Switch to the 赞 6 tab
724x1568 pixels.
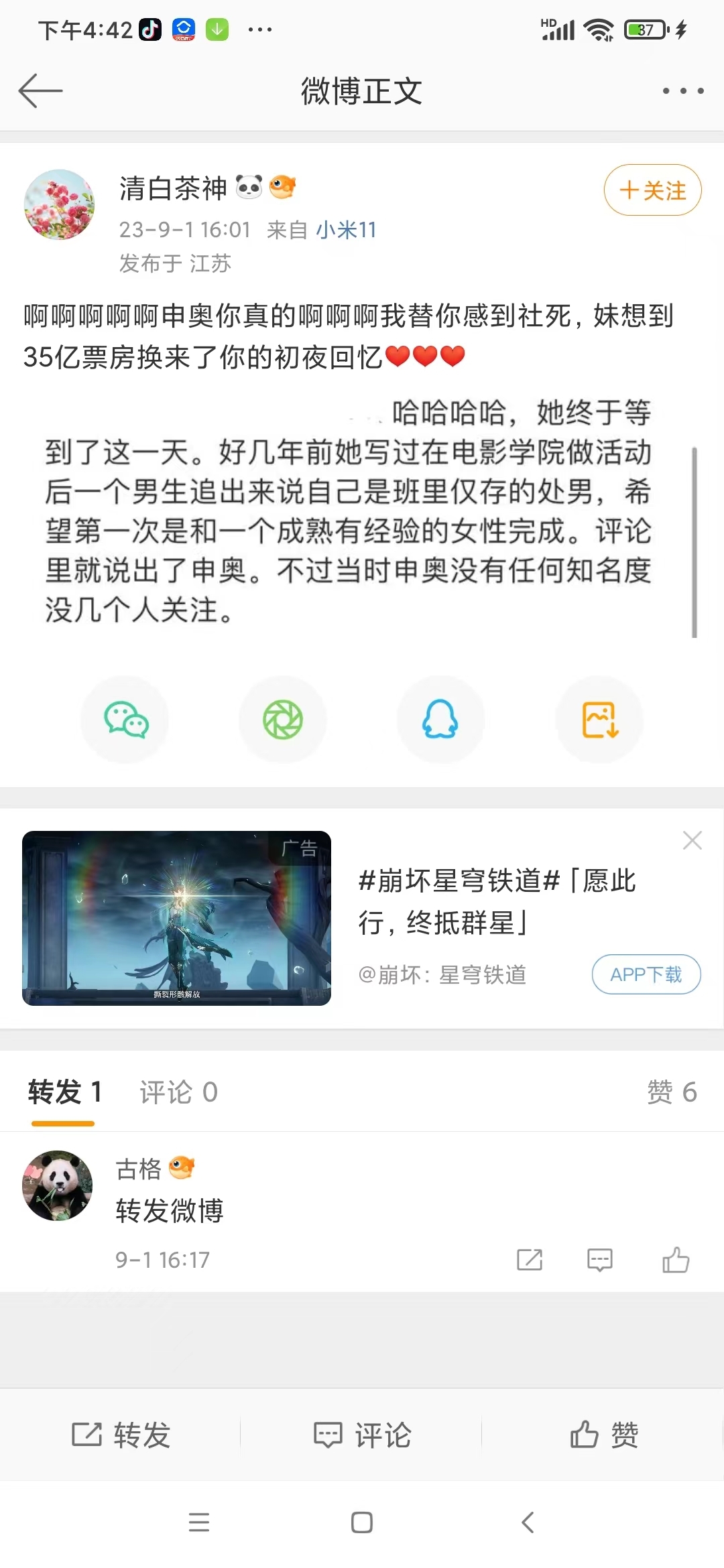671,1092
